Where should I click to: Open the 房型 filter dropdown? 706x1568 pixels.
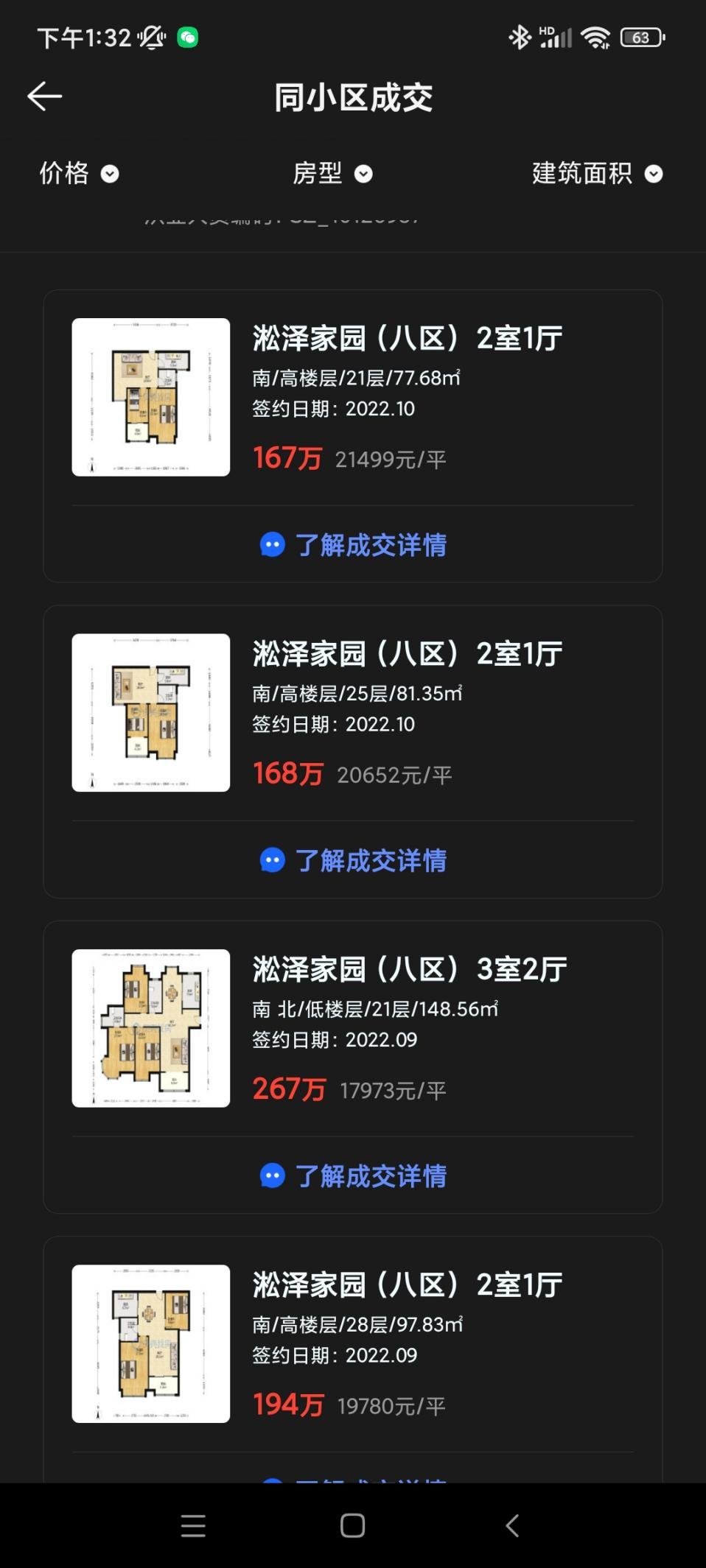332,174
